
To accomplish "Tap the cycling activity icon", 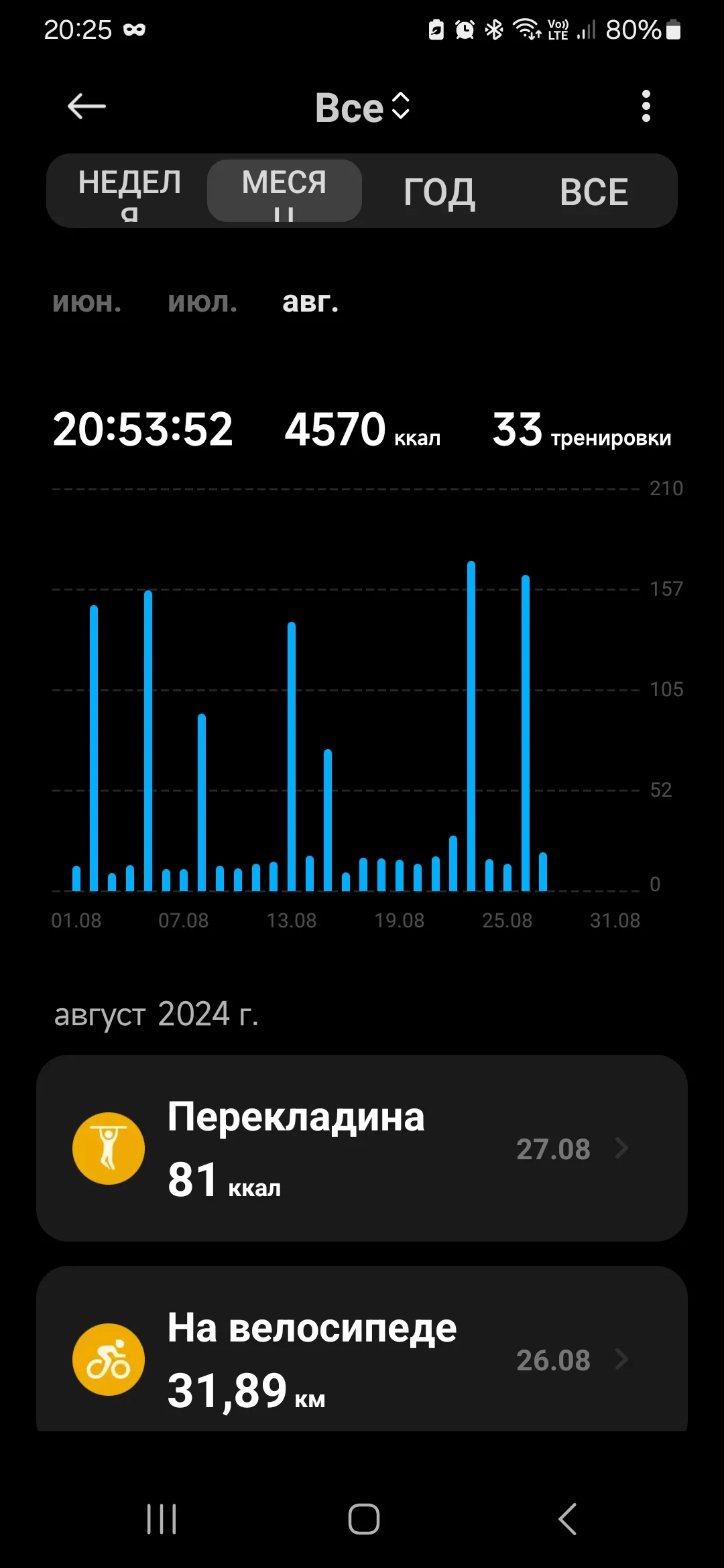I will click(x=108, y=1358).
